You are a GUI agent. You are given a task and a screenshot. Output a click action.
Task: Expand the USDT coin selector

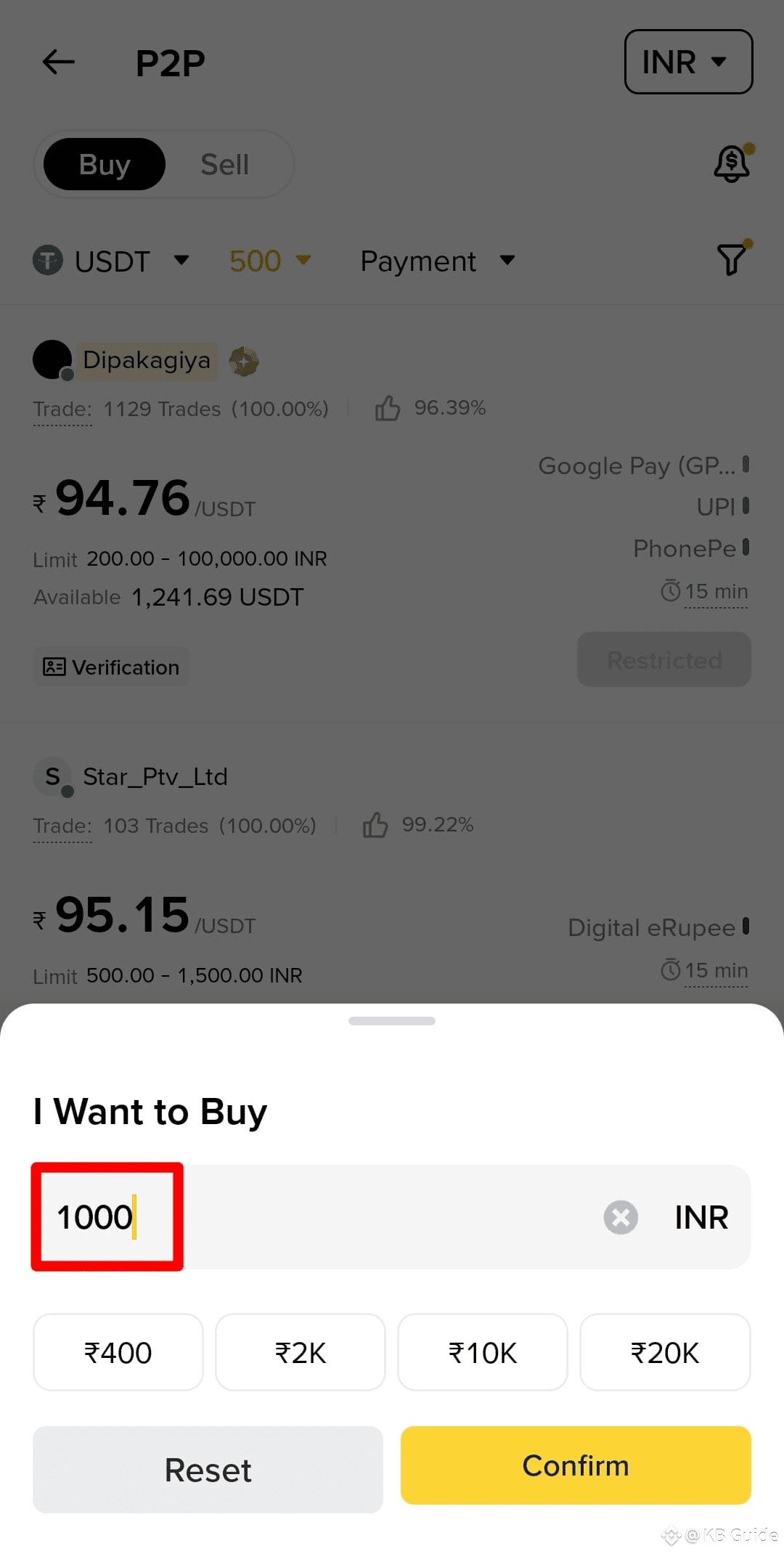click(x=112, y=261)
